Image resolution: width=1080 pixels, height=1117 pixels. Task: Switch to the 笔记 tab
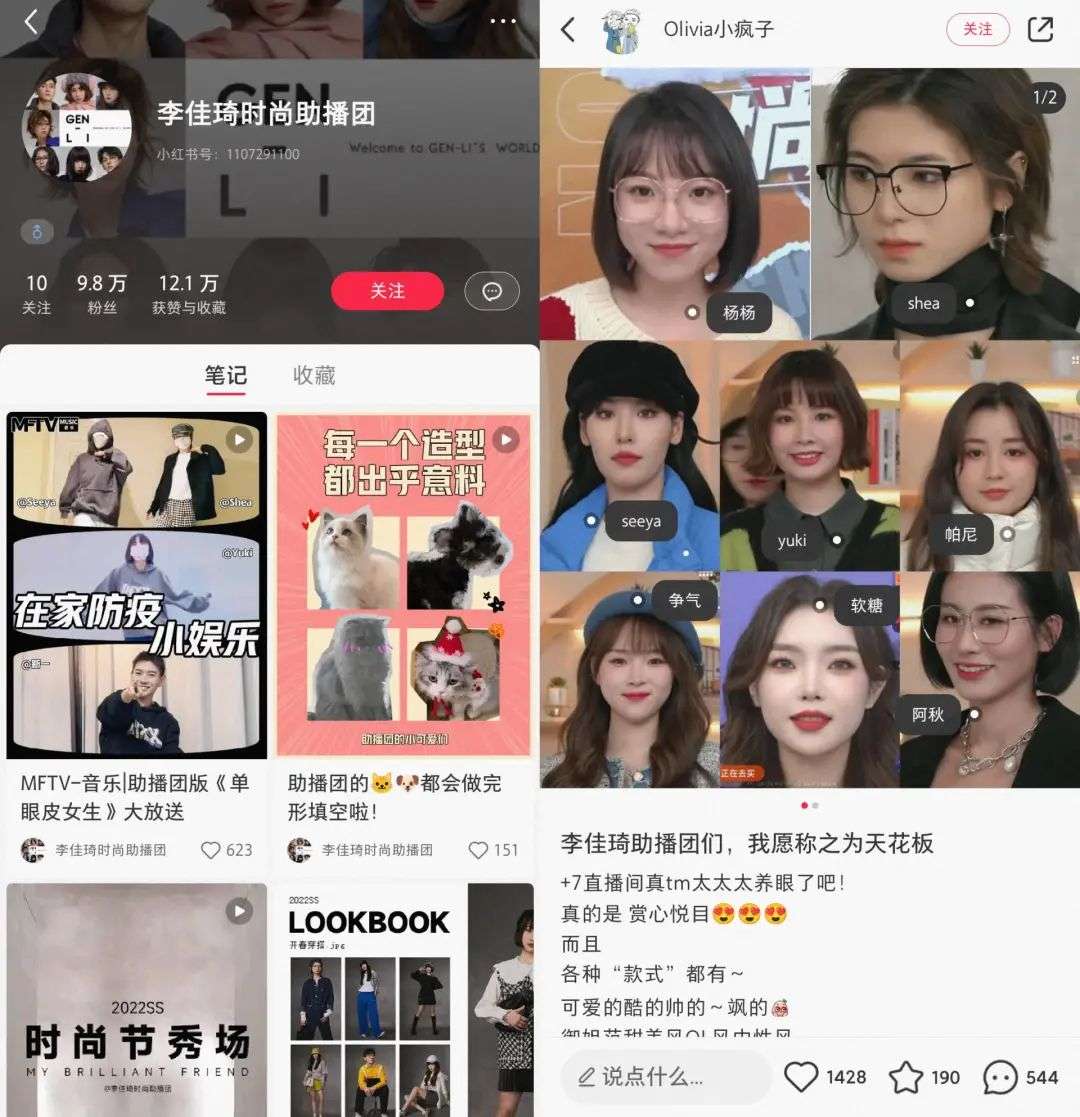tap(226, 375)
